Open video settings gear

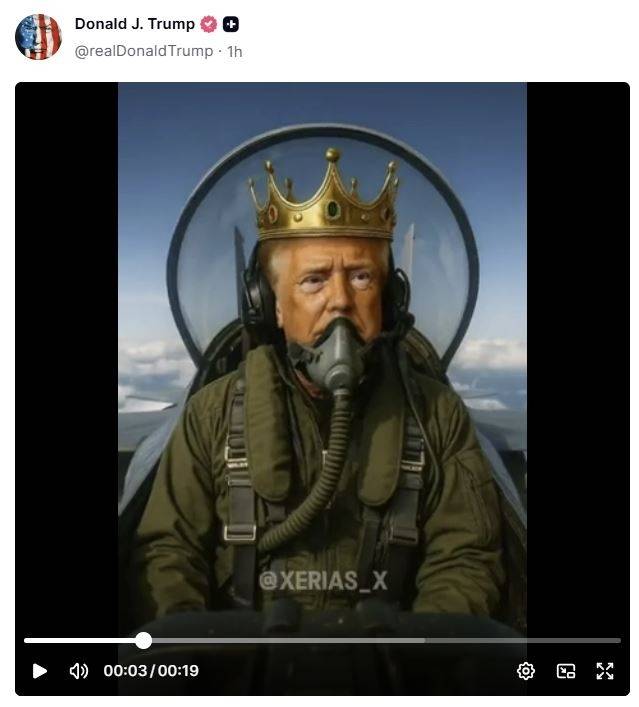point(526,671)
